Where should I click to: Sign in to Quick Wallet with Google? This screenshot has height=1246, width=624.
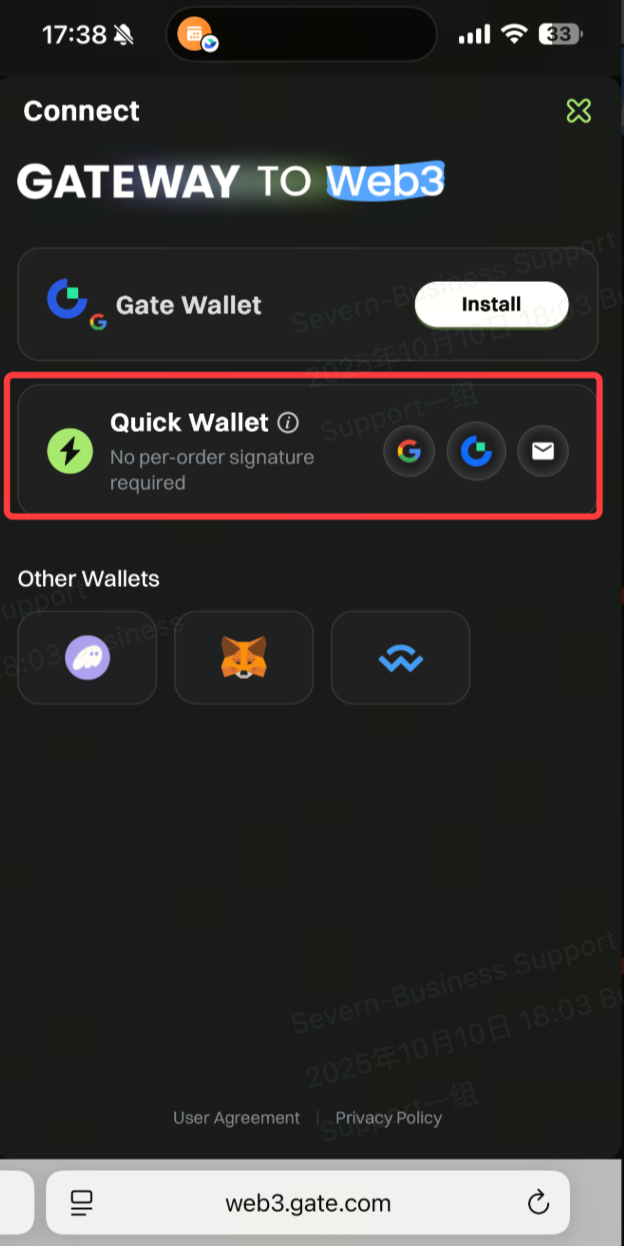click(409, 452)
